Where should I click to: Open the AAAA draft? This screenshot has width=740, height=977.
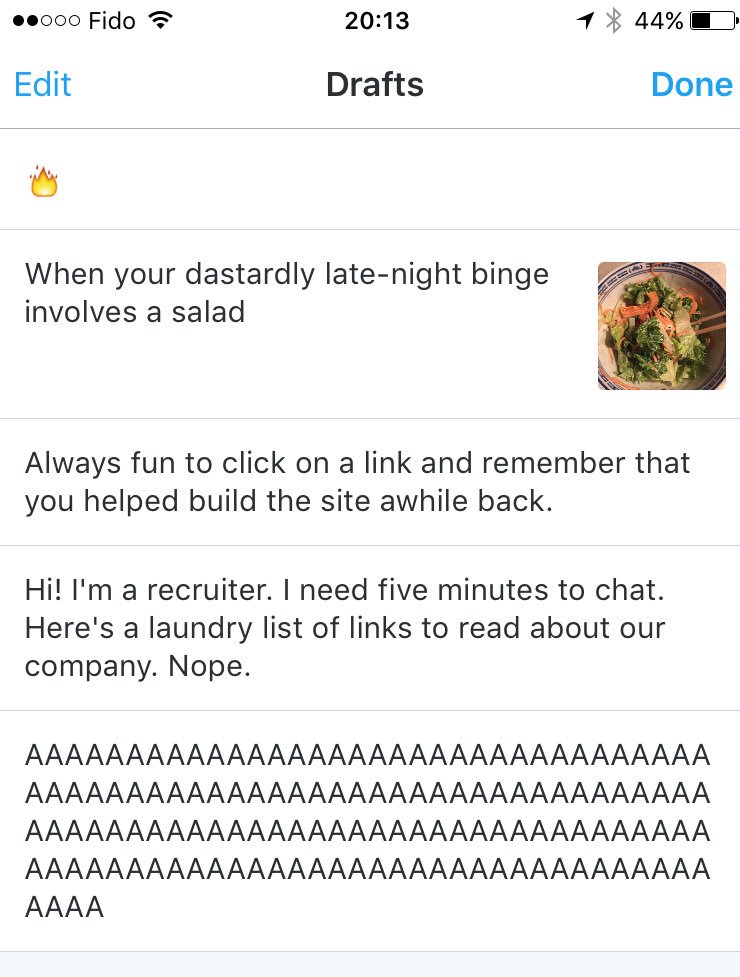(367, 831)
